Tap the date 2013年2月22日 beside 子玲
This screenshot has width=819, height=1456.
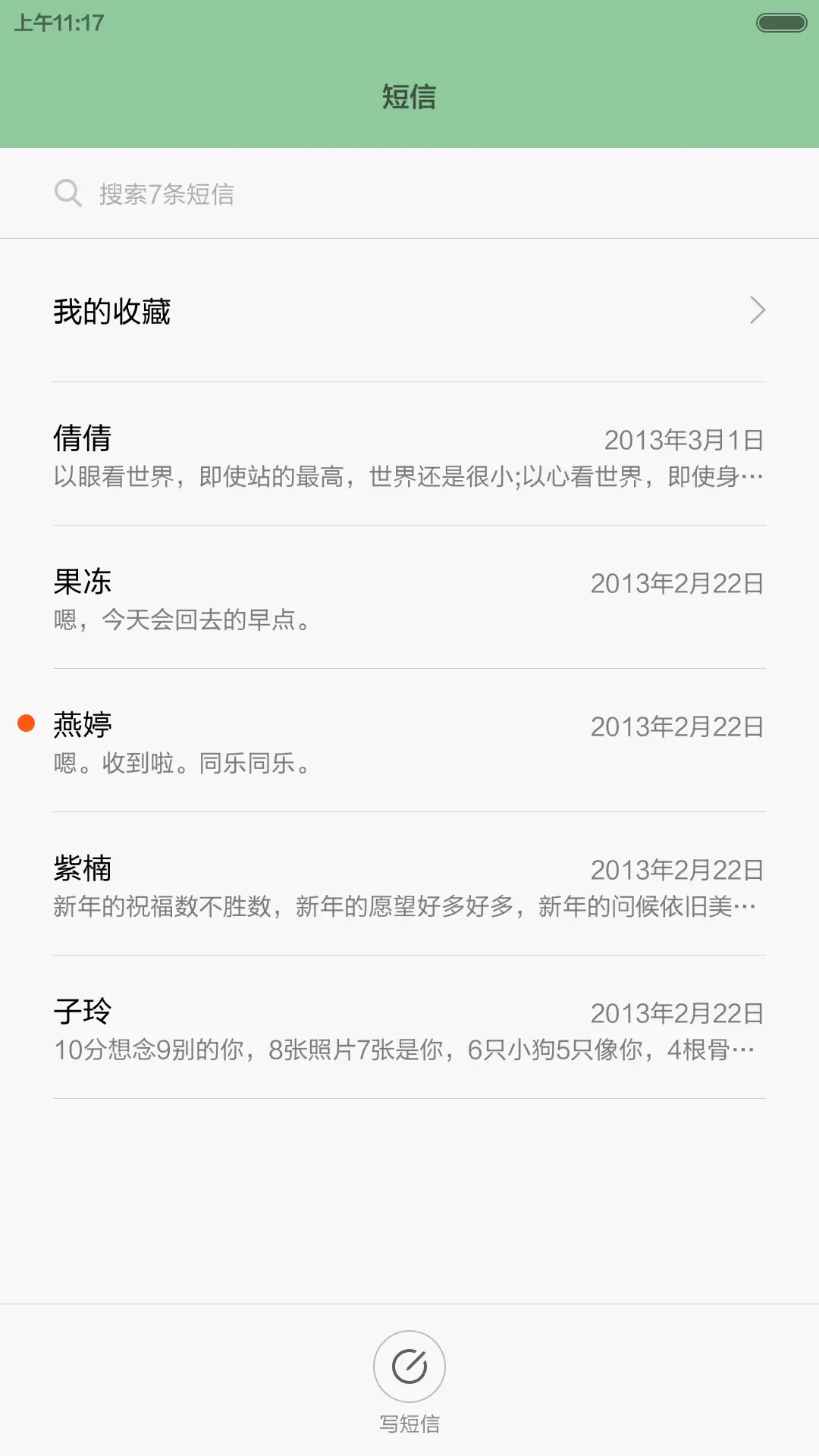tap(677, 1013)
